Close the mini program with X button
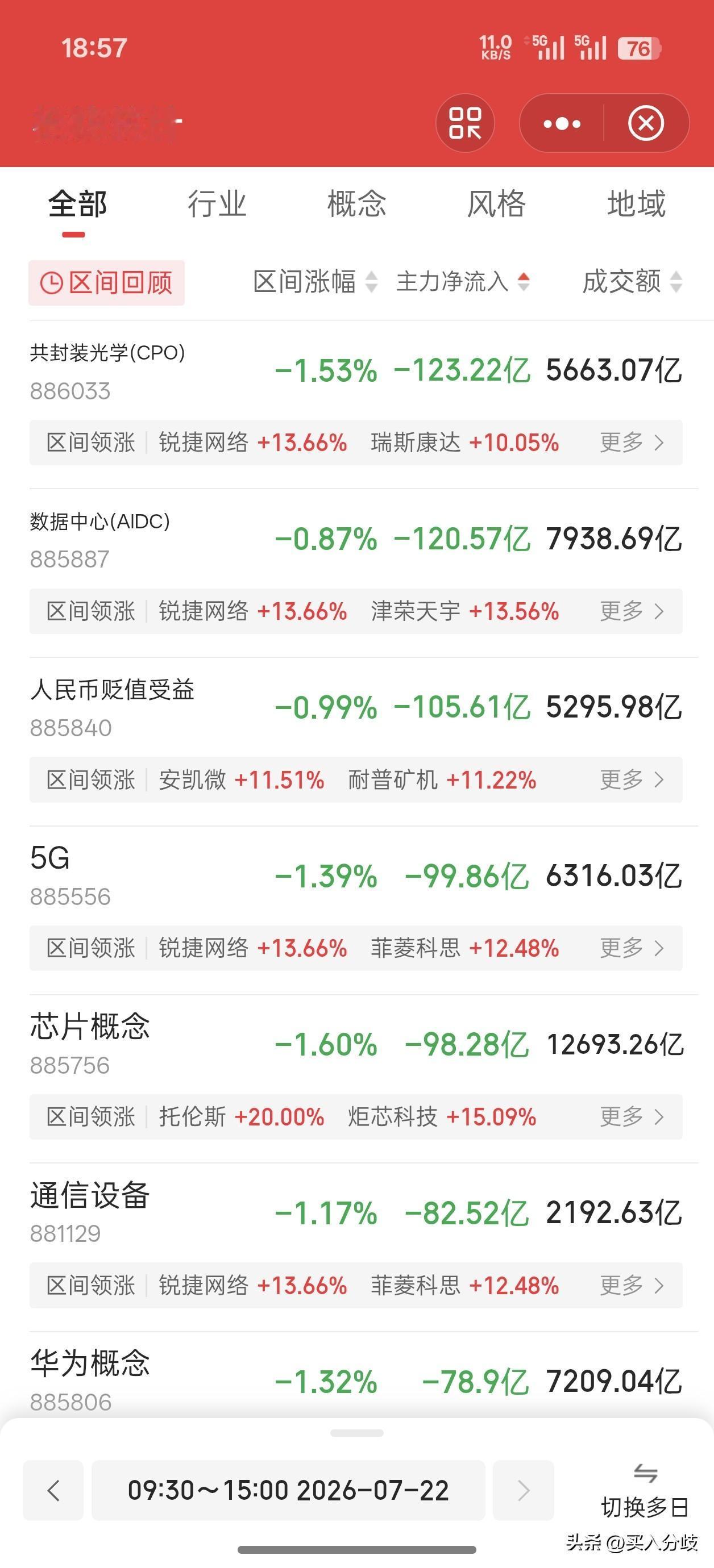 (646, 124)
